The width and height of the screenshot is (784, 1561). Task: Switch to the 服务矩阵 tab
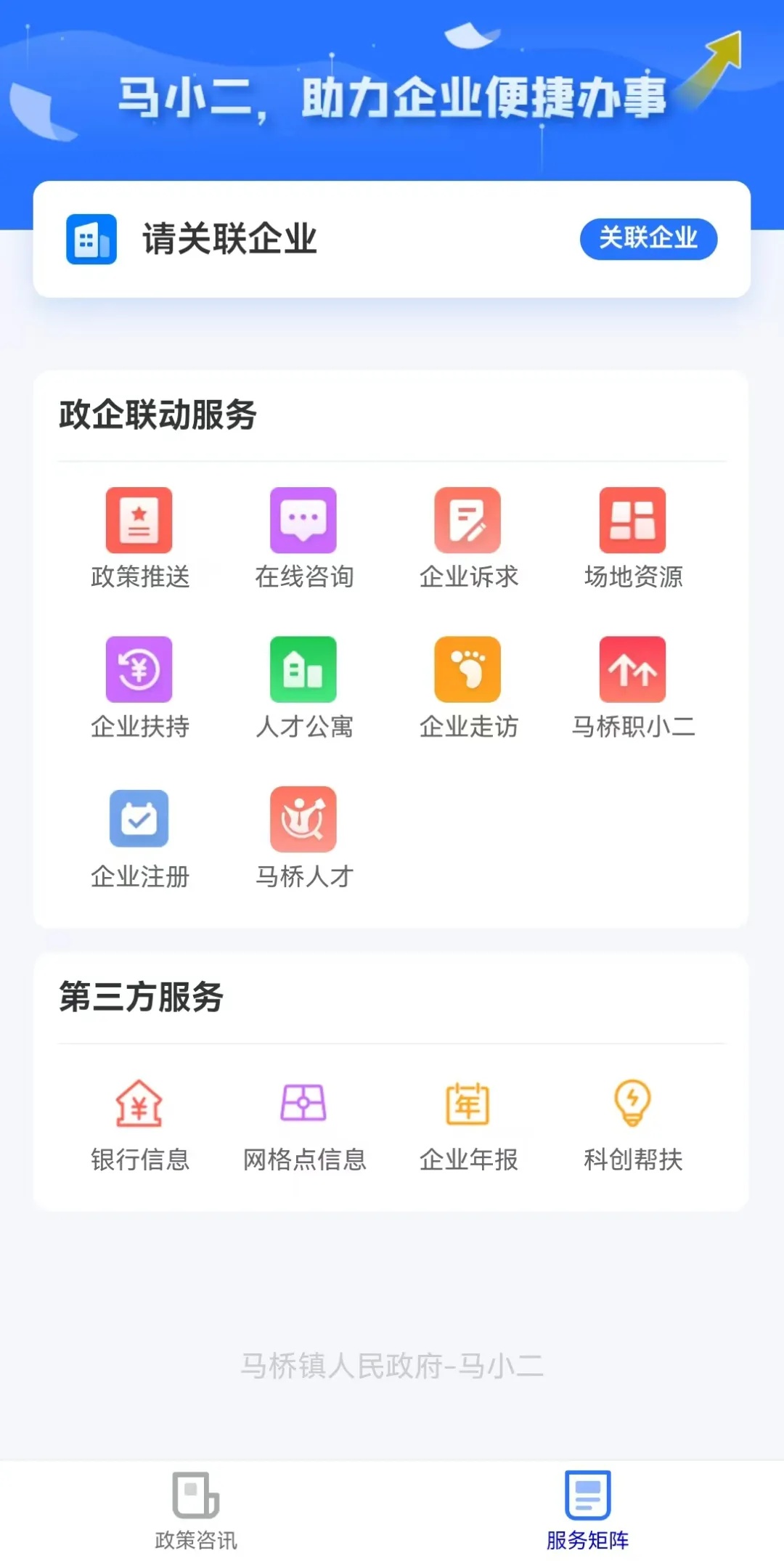coord(588,1509)
